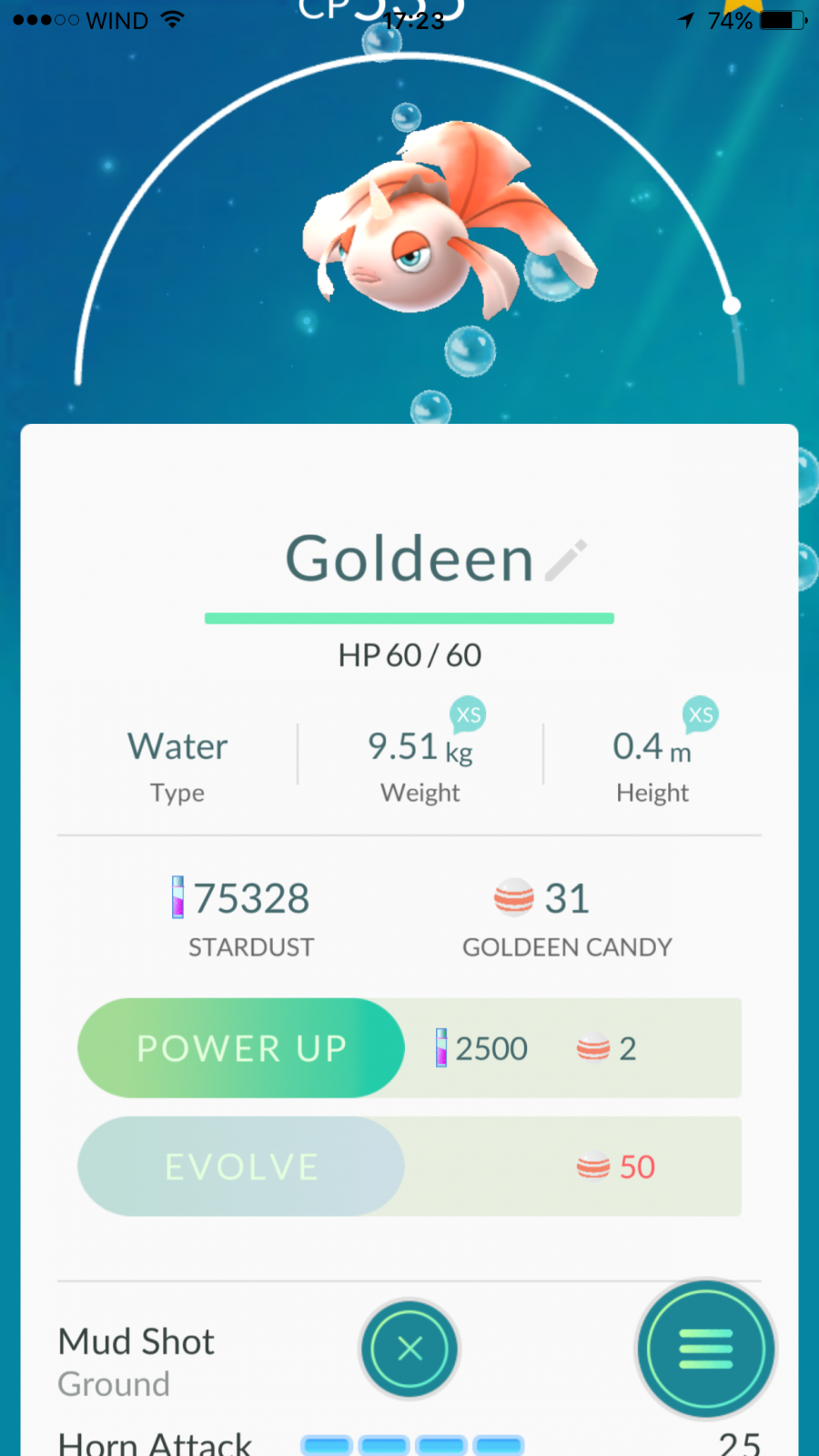This screenshot has width=819, height=1456.
Task: Open the round green menu button
Action: 706,1350
